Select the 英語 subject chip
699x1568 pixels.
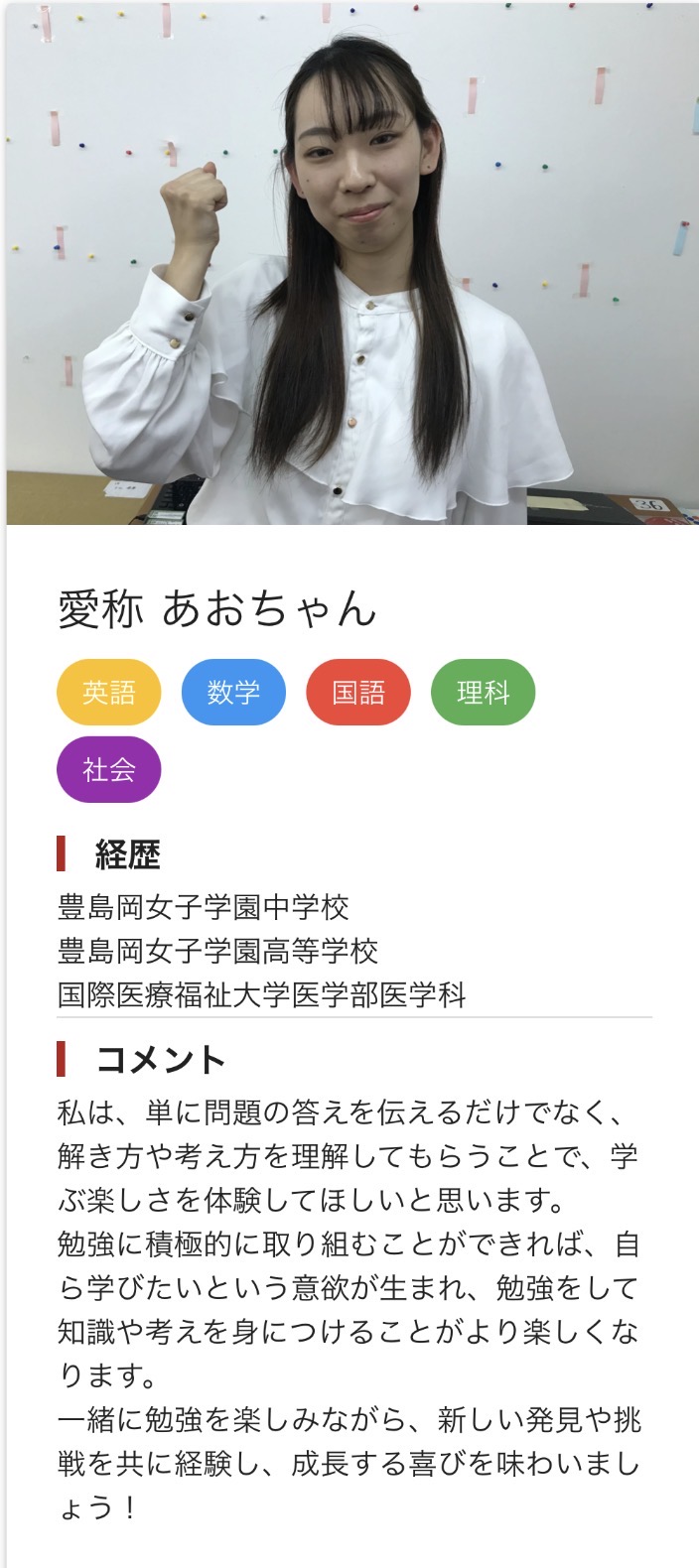(108, 692)
